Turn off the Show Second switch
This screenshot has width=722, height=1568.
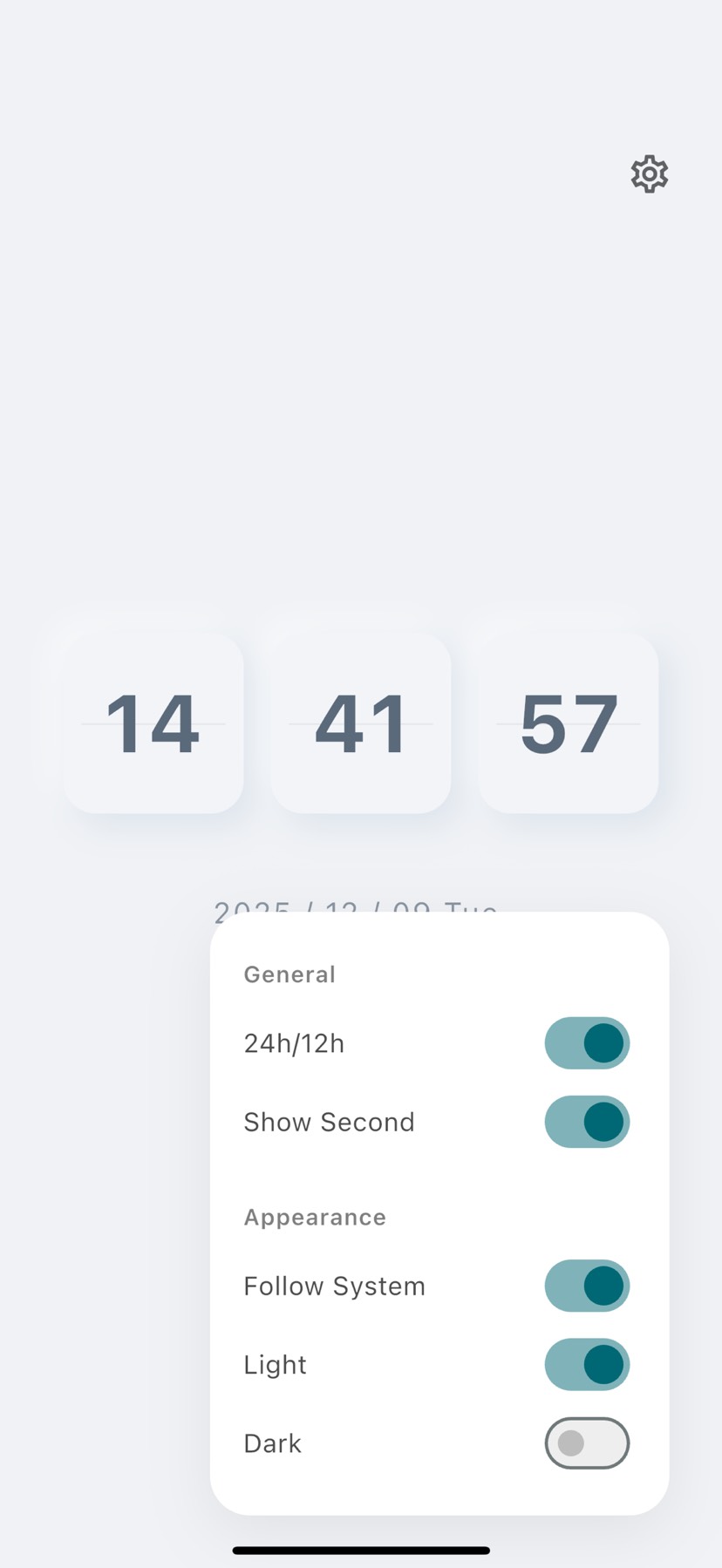click(x=587, y=1122)
